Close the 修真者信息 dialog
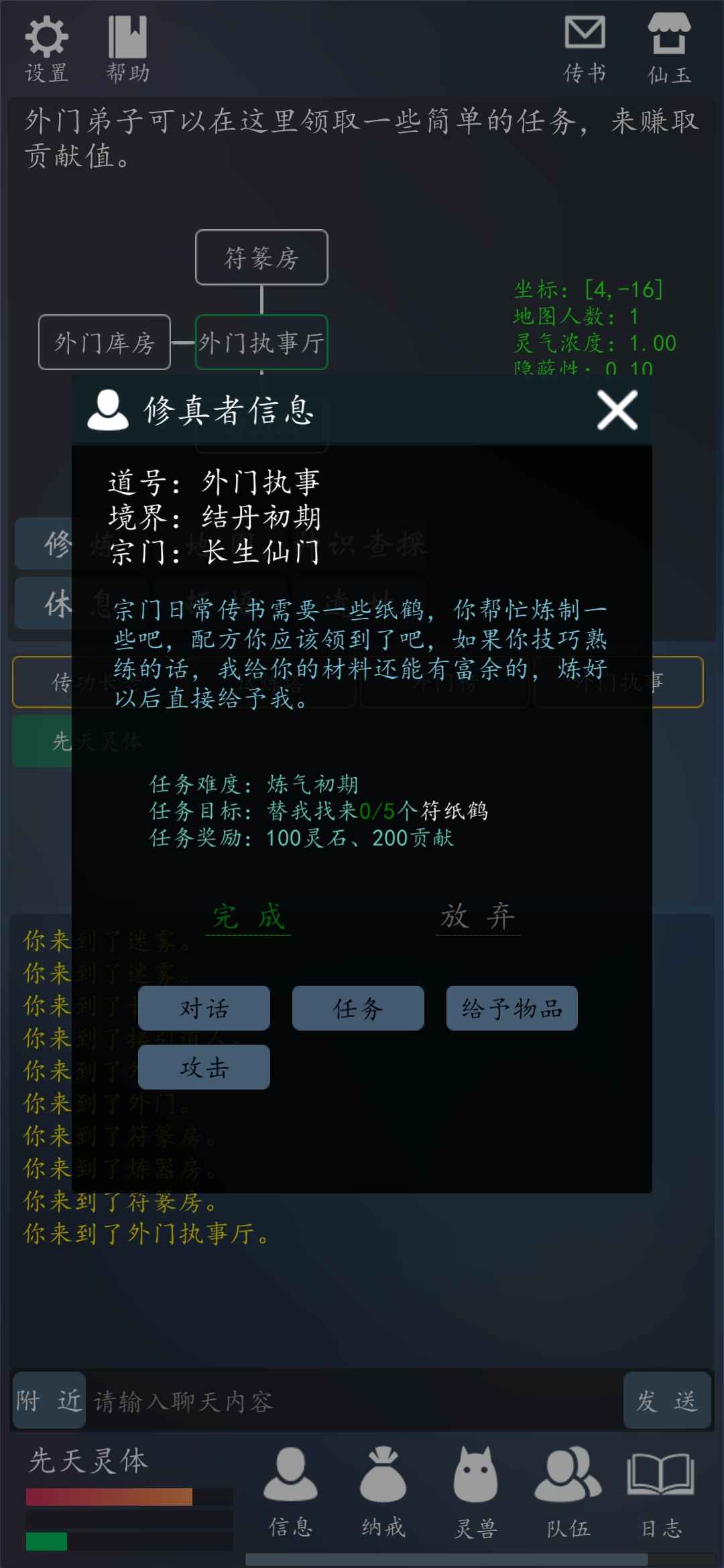724x1568 pixels. 617,410
